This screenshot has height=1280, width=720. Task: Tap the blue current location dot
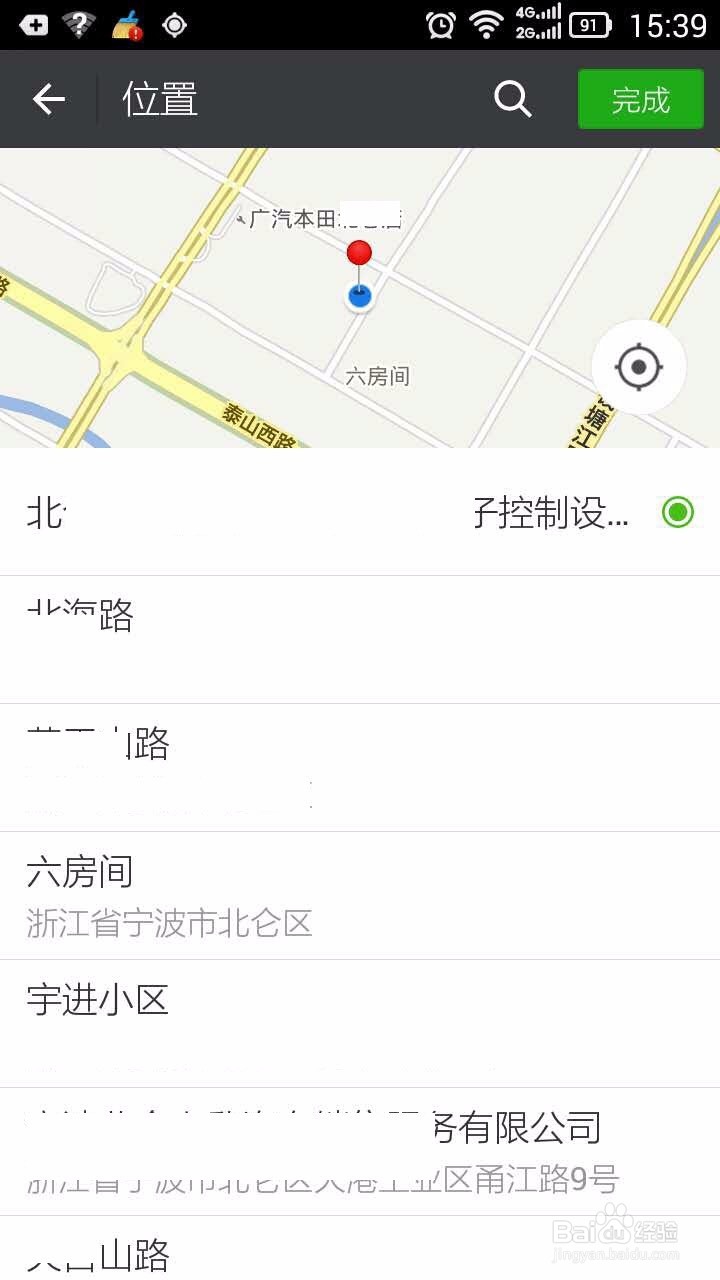(x=359, y=296)
